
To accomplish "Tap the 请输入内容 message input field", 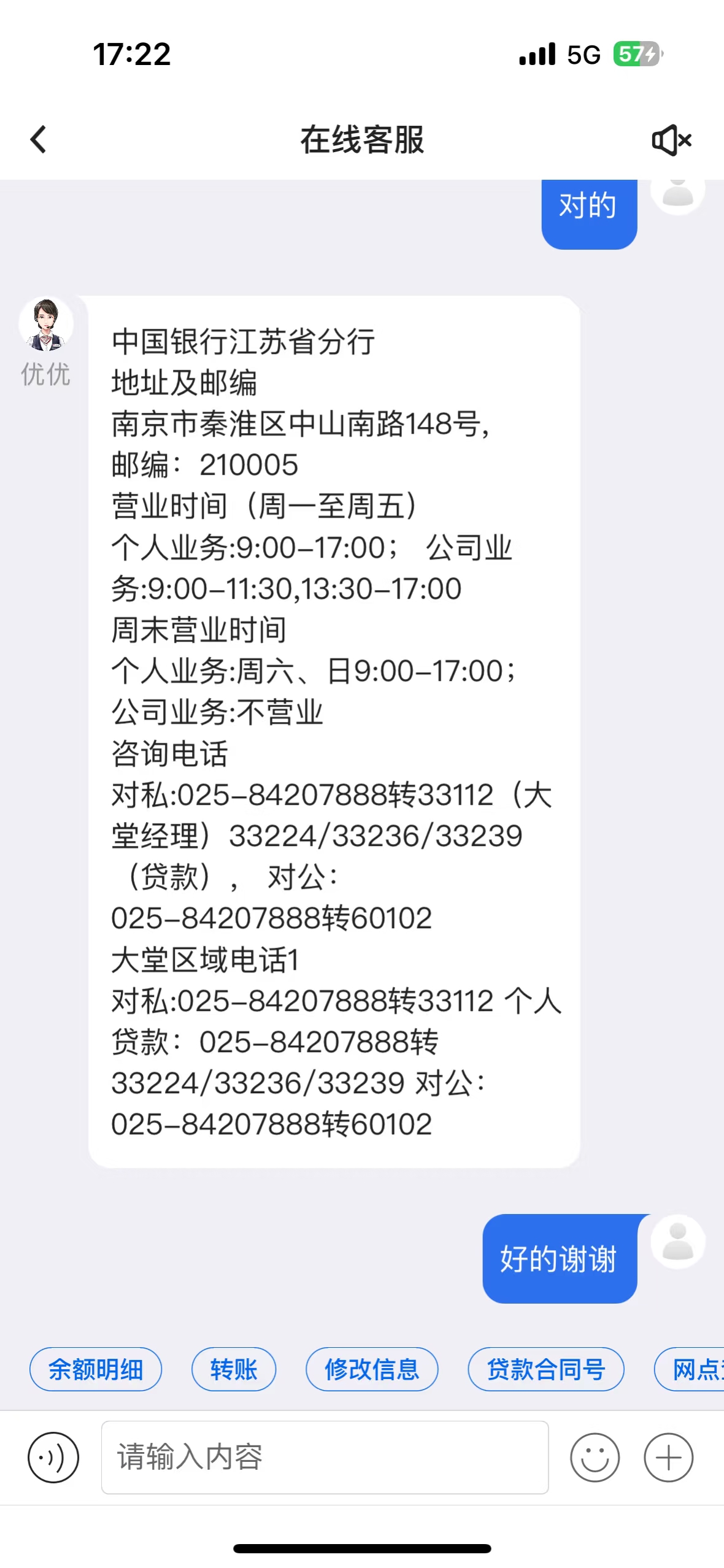I will tap(324, 1459).
